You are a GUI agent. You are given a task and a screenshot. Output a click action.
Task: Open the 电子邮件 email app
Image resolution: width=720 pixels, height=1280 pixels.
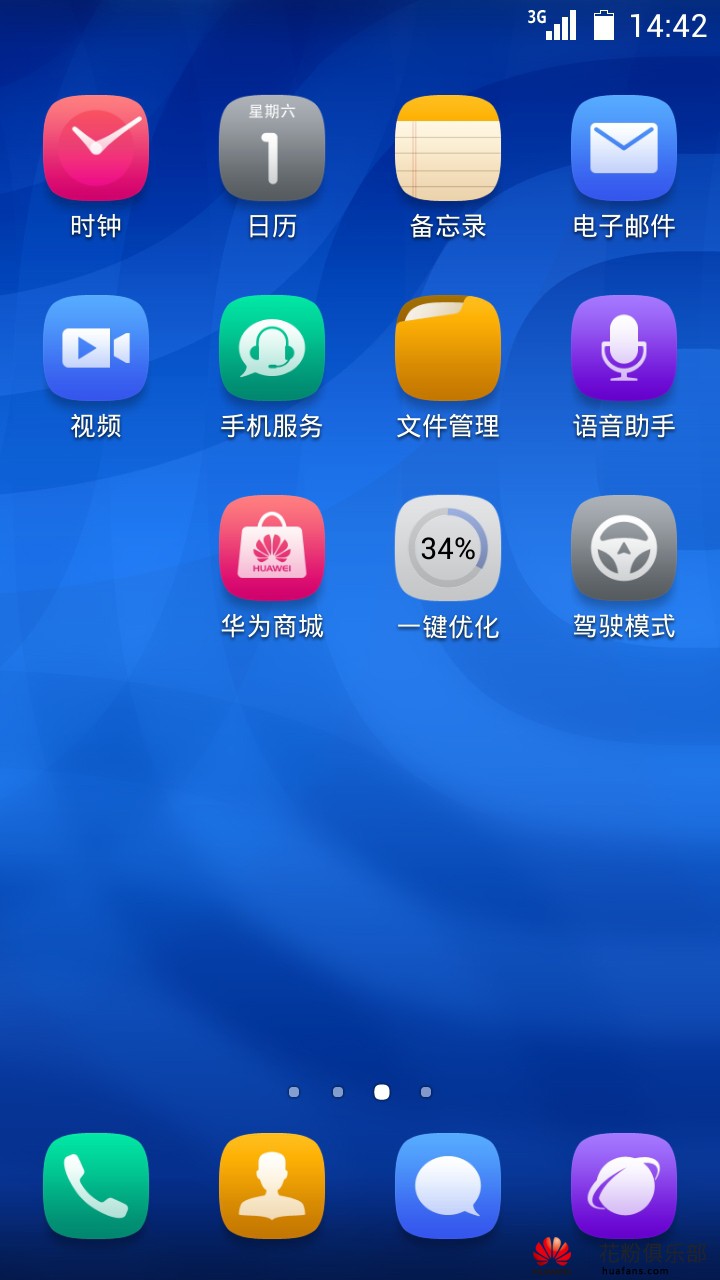[x=624, y=148]
